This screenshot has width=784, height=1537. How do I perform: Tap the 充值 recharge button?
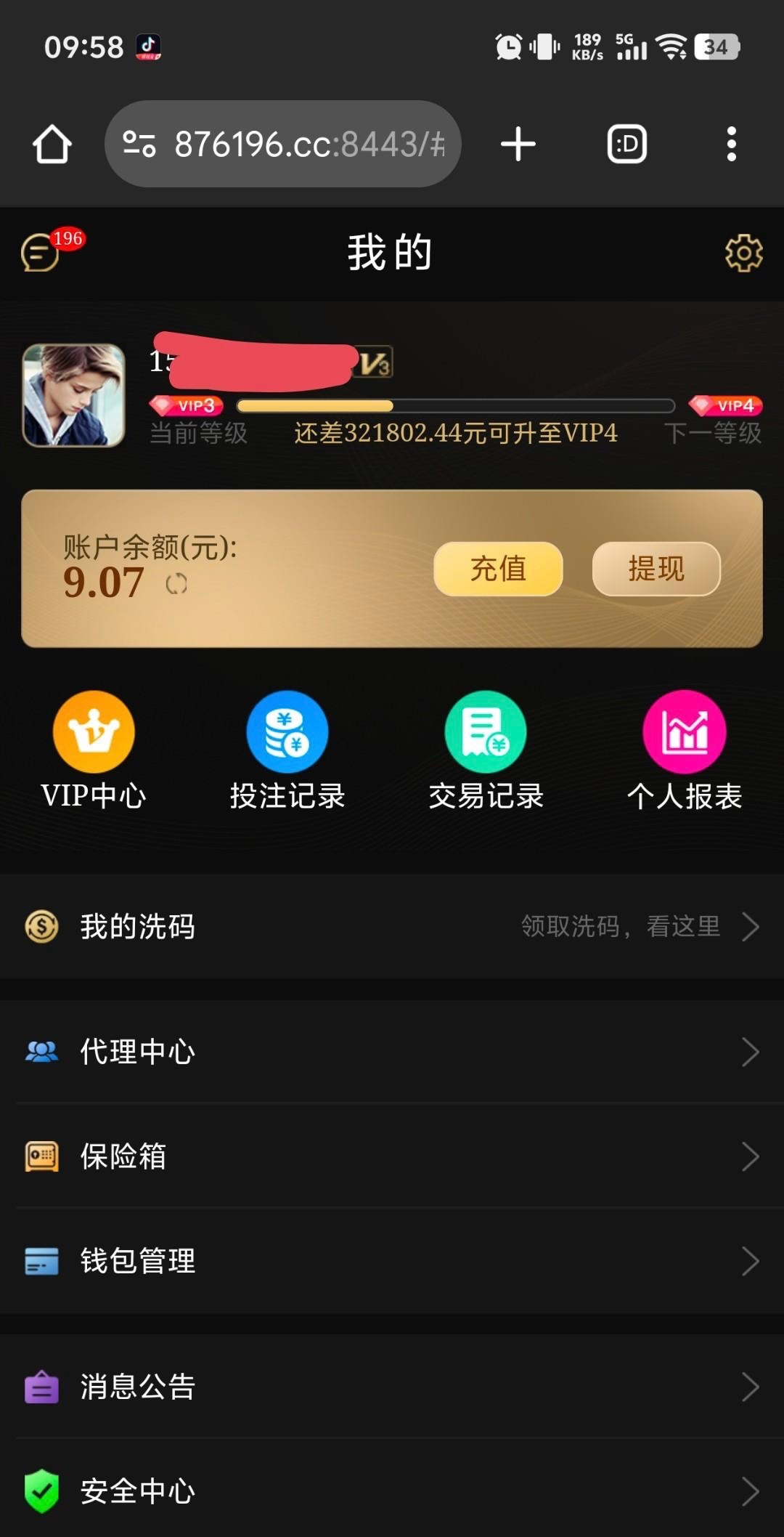(498, 569)
